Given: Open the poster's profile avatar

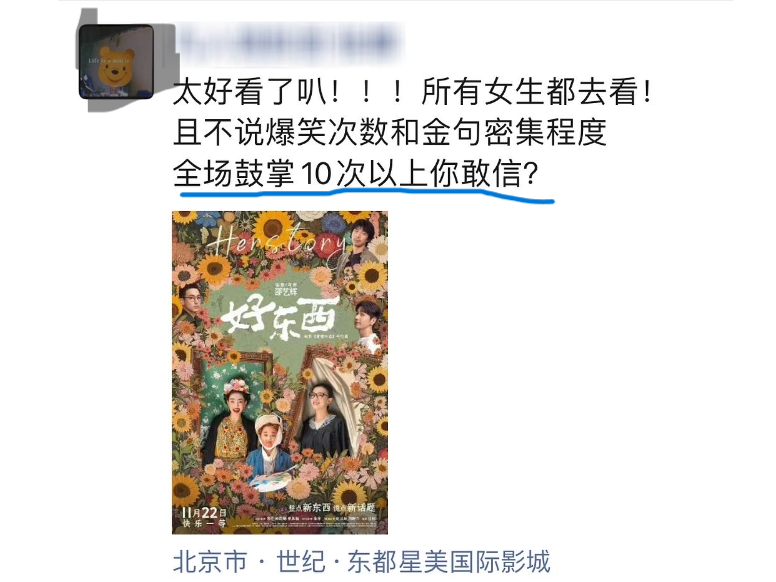Looking at the screenshot, I should pos(116,60).
